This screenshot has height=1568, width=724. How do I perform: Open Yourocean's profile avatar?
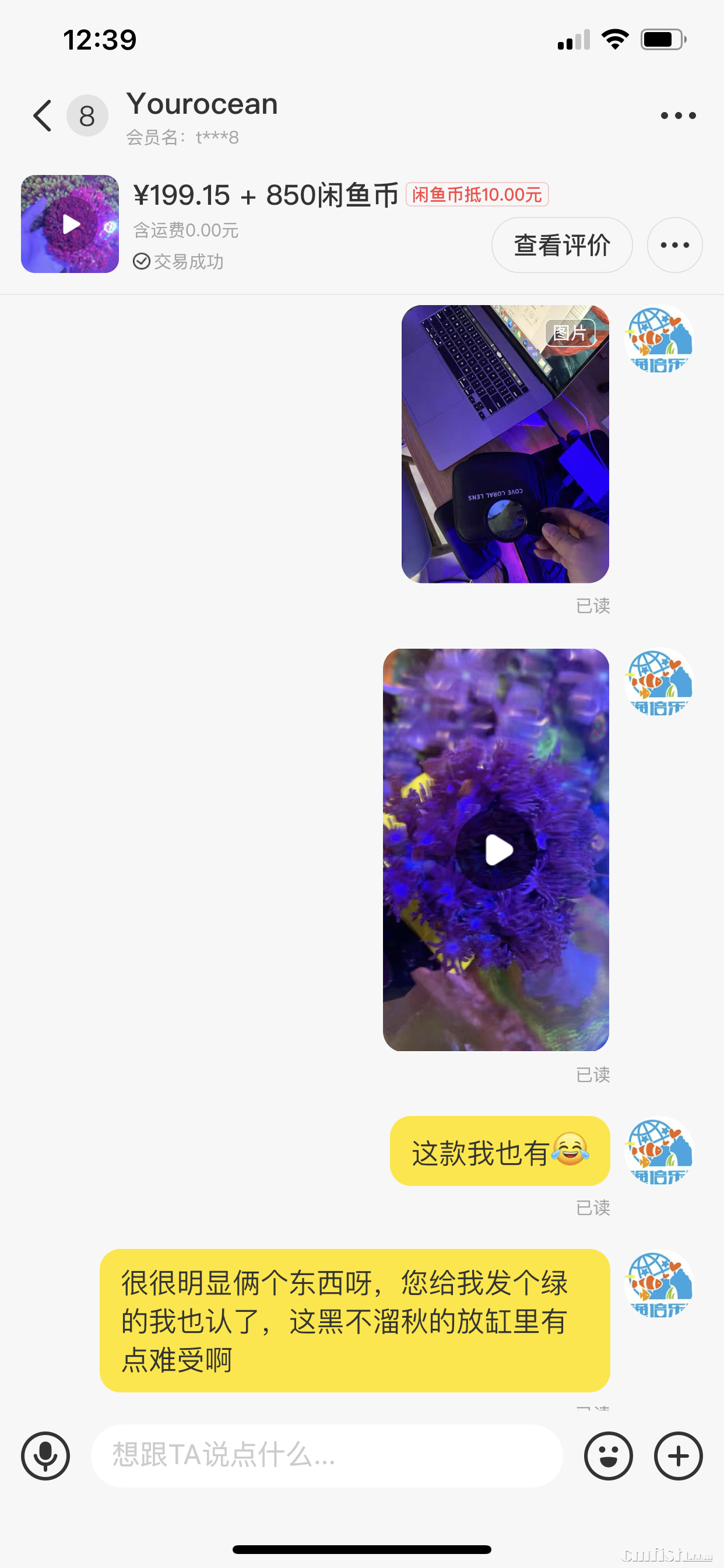[87, 116]
